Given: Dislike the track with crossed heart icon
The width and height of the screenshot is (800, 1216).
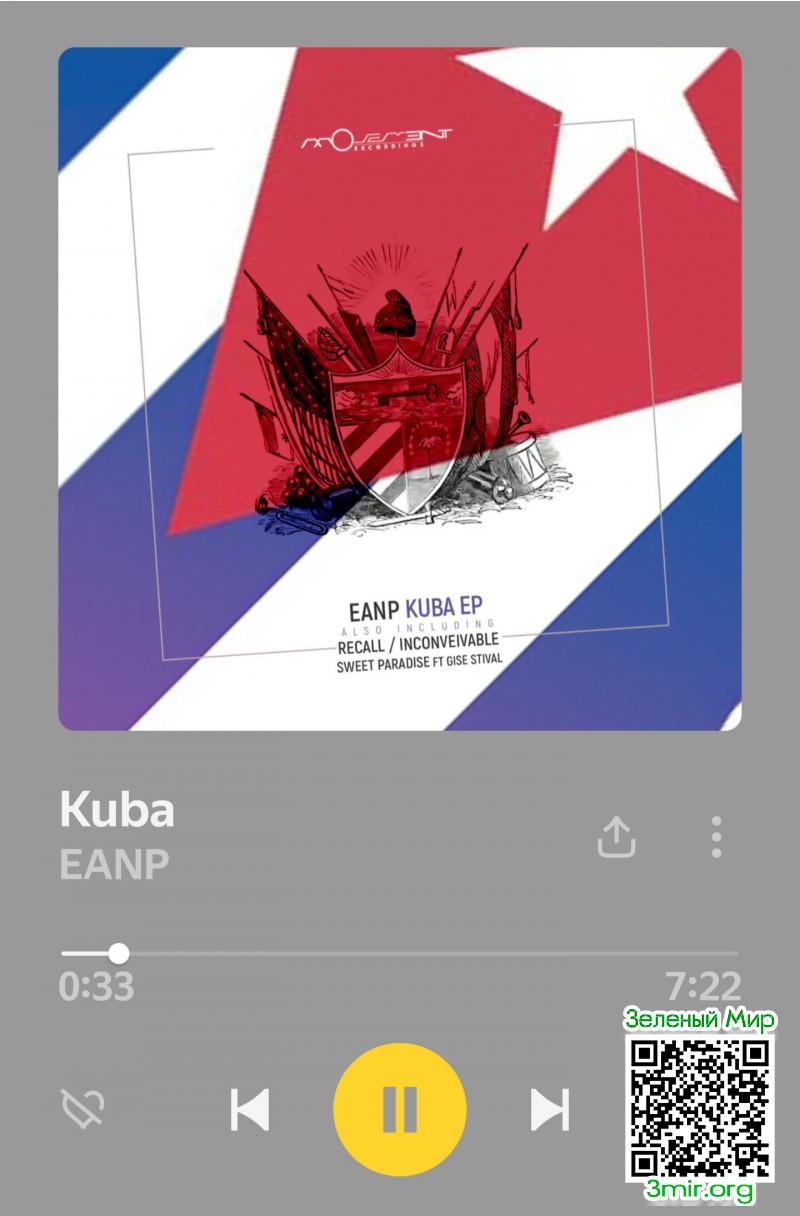Looking at the screenshot, I should pyautogui.click(x=83, y=1109).
